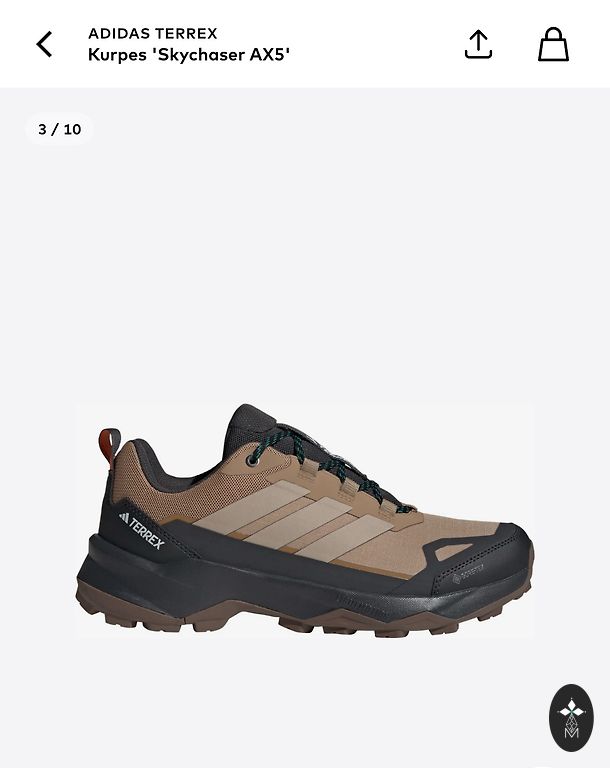This screenshot has width=610, height=768.
Task: Go back from the Skychaser AX5 page
Action: 44,44
